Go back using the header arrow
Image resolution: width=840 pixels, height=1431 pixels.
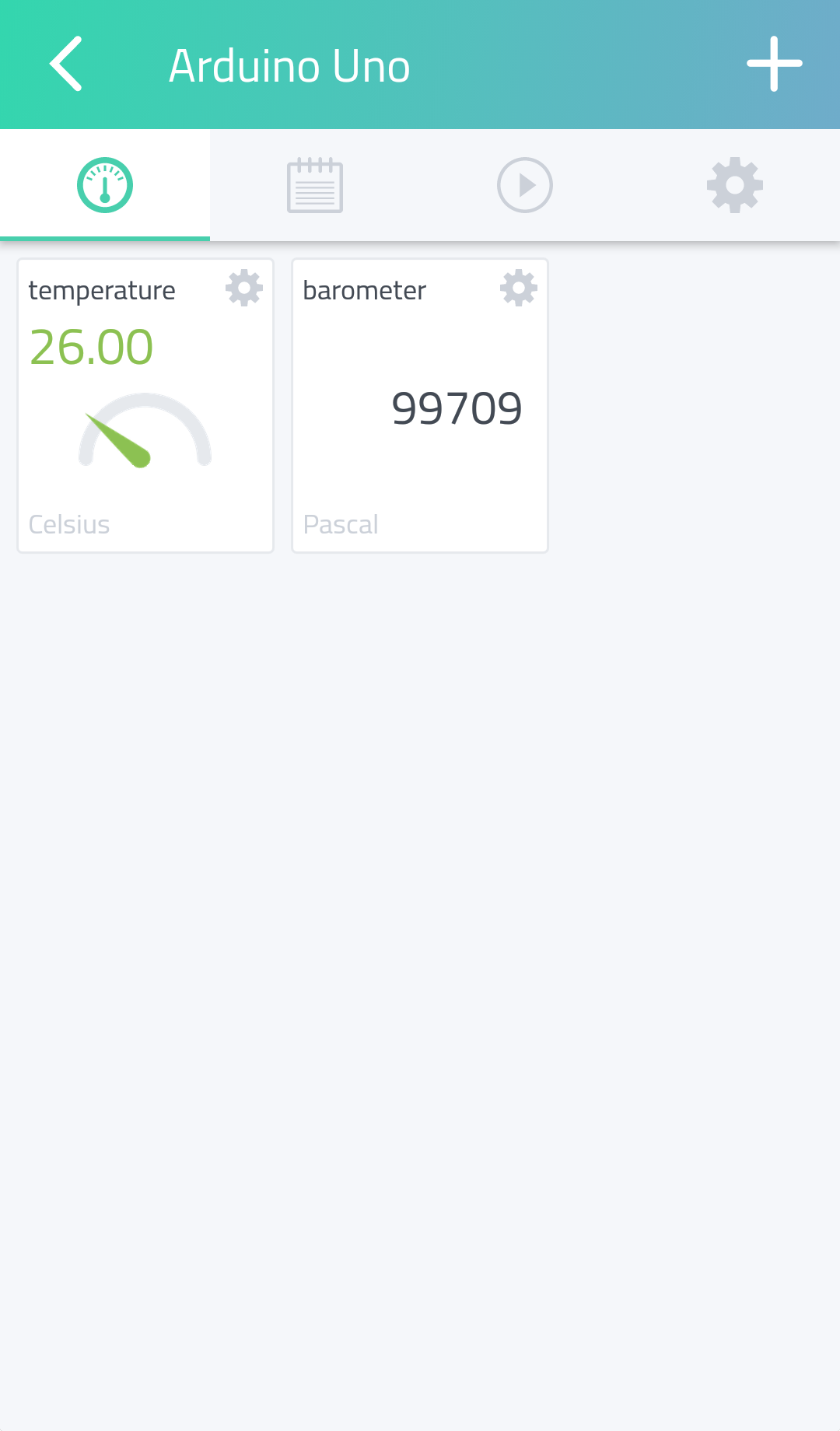66,64
